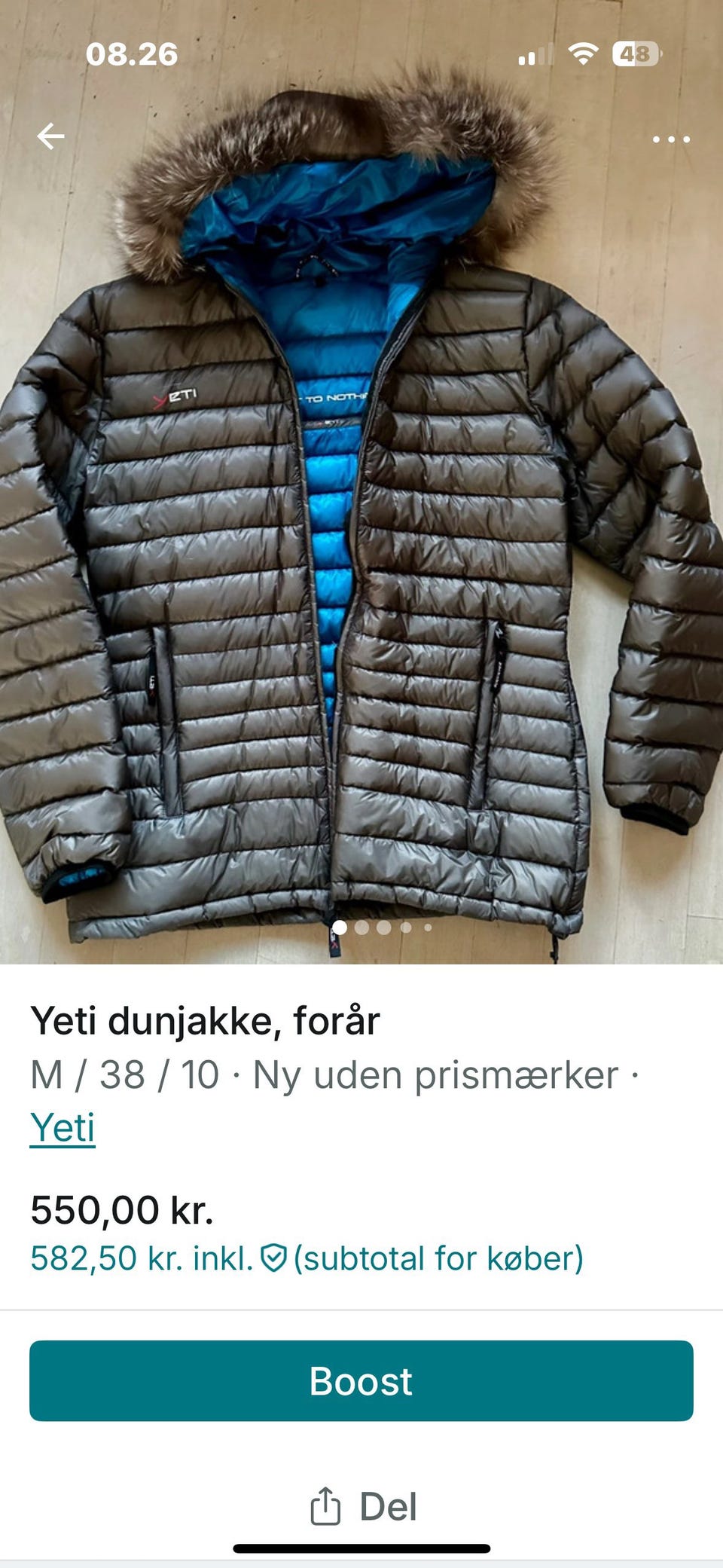723x1568 pixels.
Task: Go back using the arrow icon
Action: 50,136
